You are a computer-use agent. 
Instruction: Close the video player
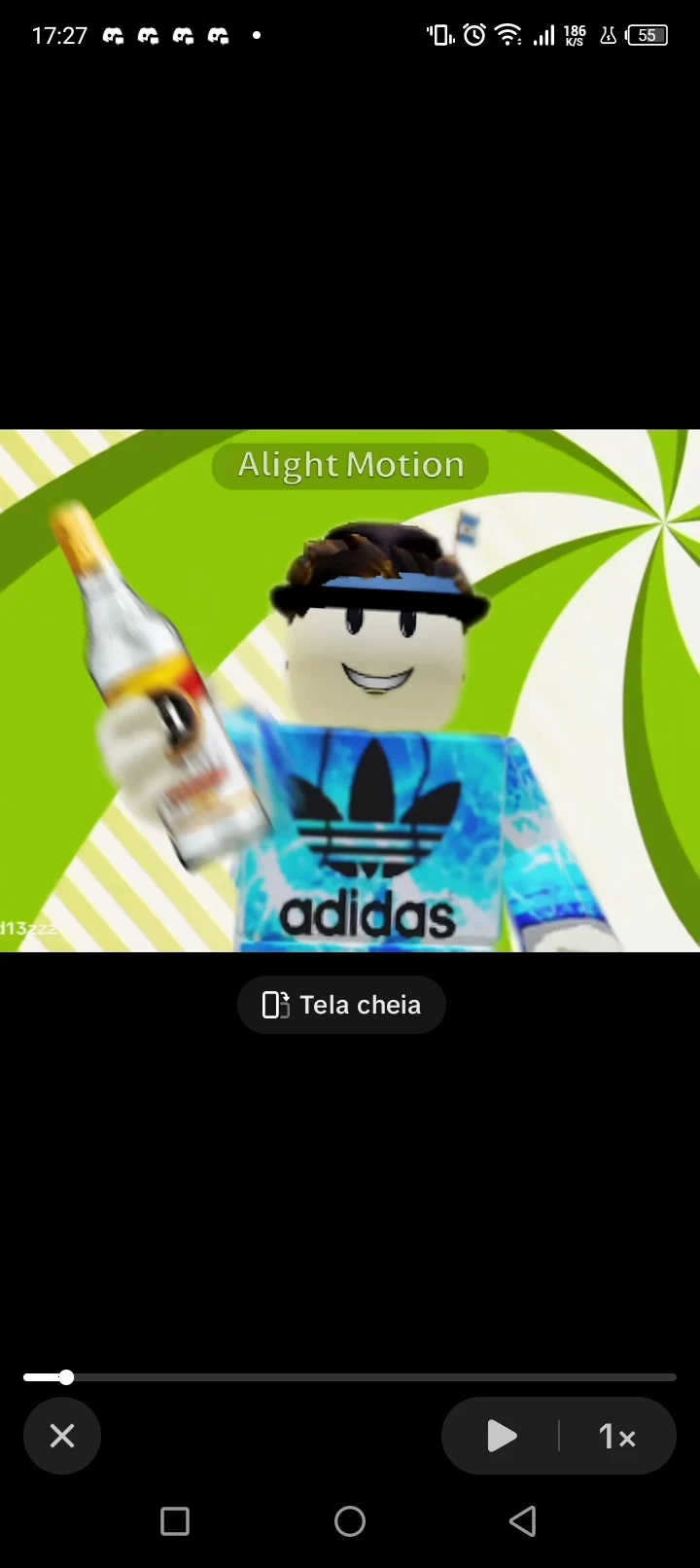(x=62, y=1436)
